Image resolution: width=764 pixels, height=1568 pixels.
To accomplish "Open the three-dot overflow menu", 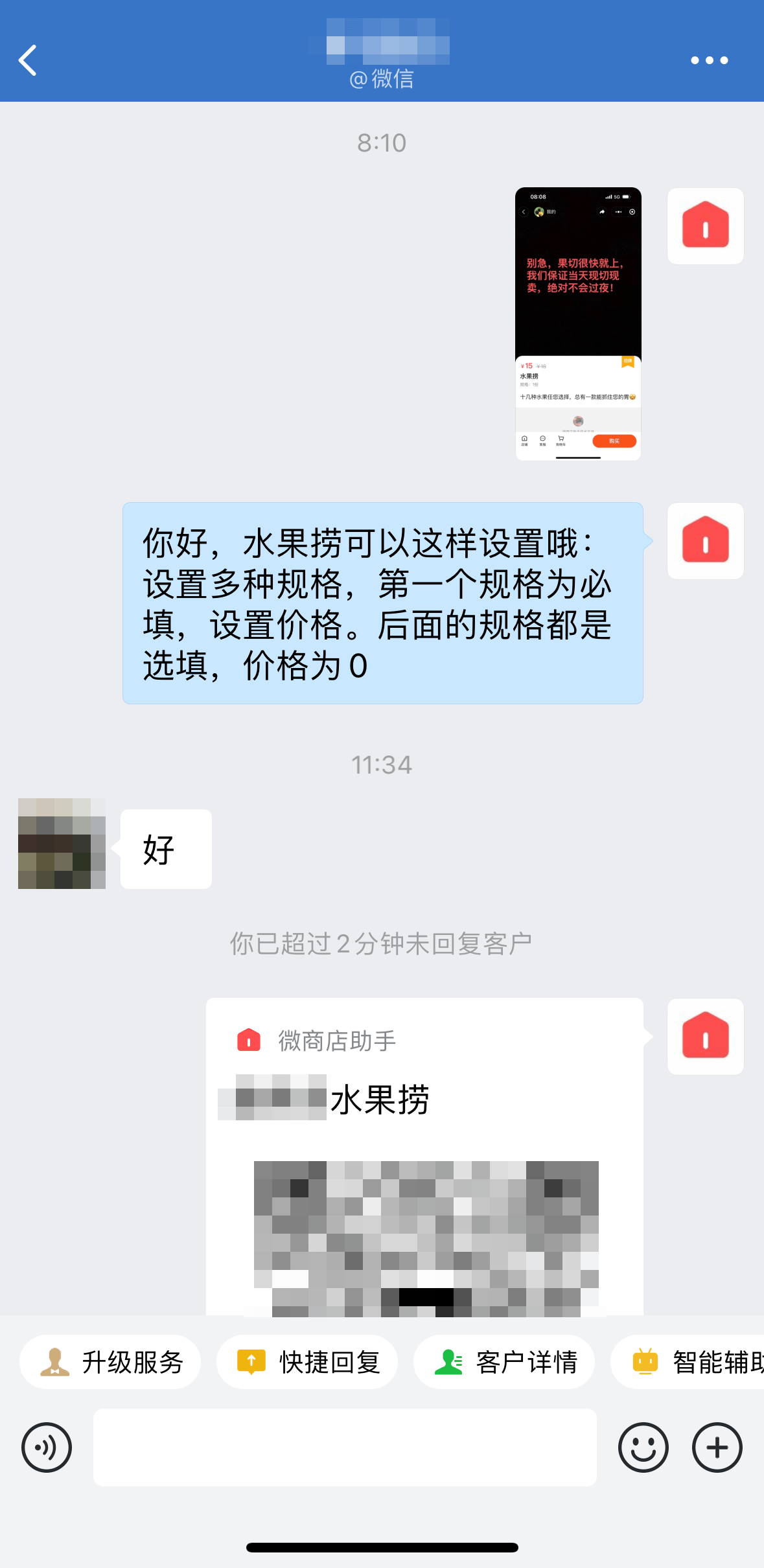I will click(709, 60).
